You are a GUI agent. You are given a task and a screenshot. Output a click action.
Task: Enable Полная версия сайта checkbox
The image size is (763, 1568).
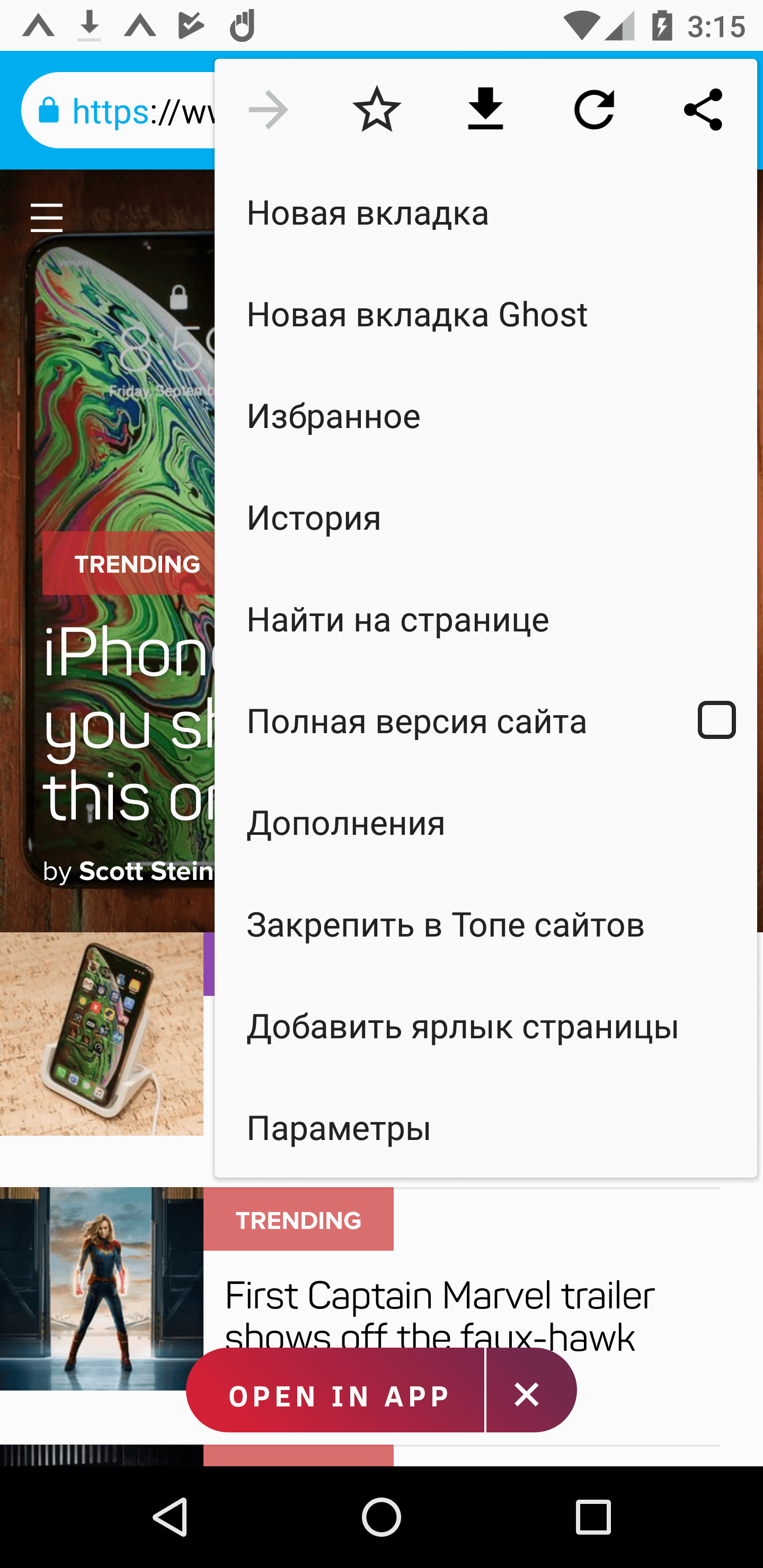[716, 720]
